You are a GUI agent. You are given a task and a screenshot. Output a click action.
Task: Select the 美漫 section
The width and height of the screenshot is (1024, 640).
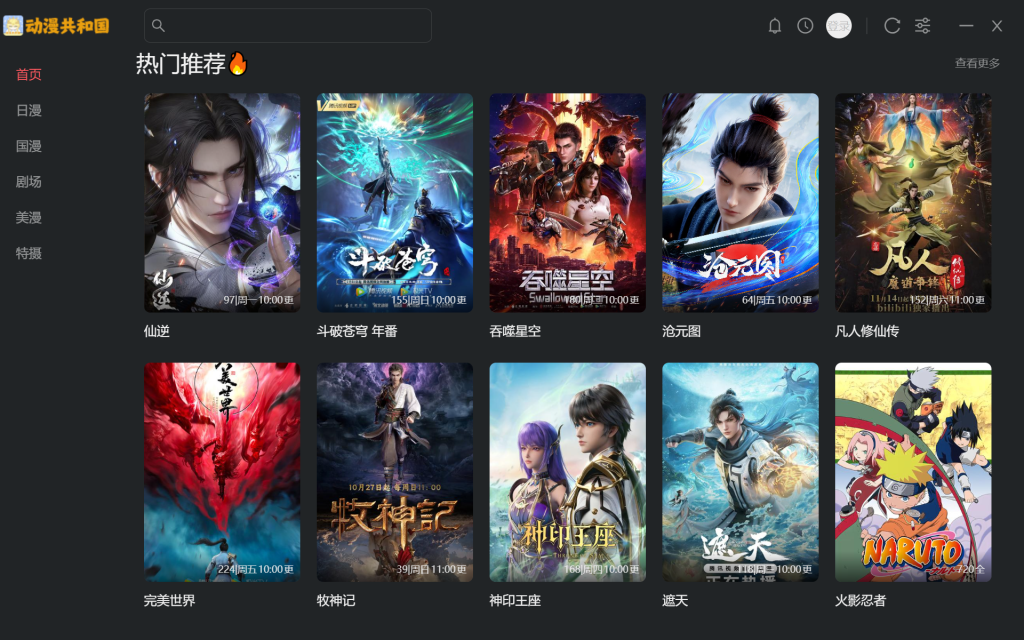click(x=29, y=217)
